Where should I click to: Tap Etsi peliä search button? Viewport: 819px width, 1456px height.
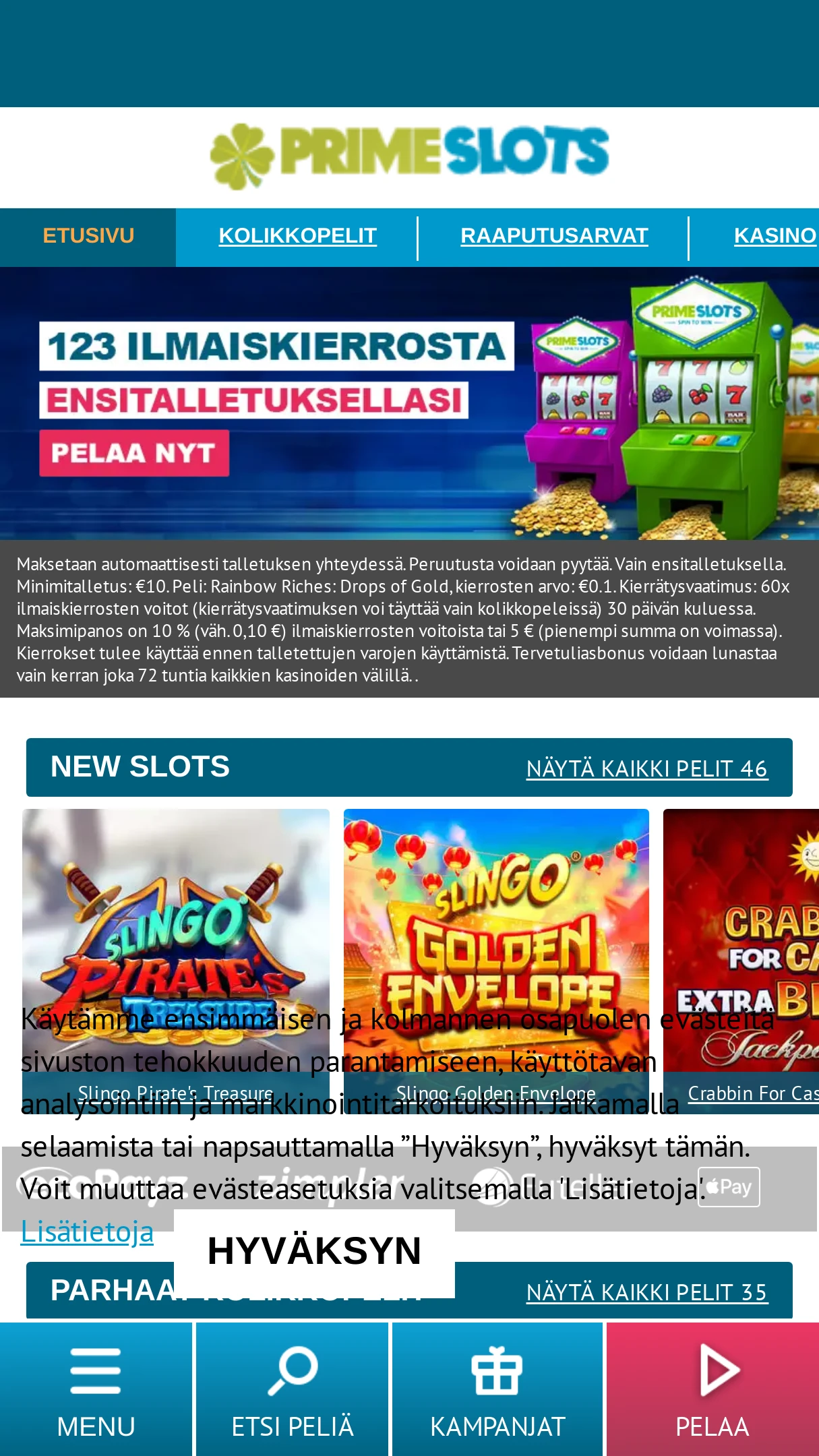point(292,1389)
